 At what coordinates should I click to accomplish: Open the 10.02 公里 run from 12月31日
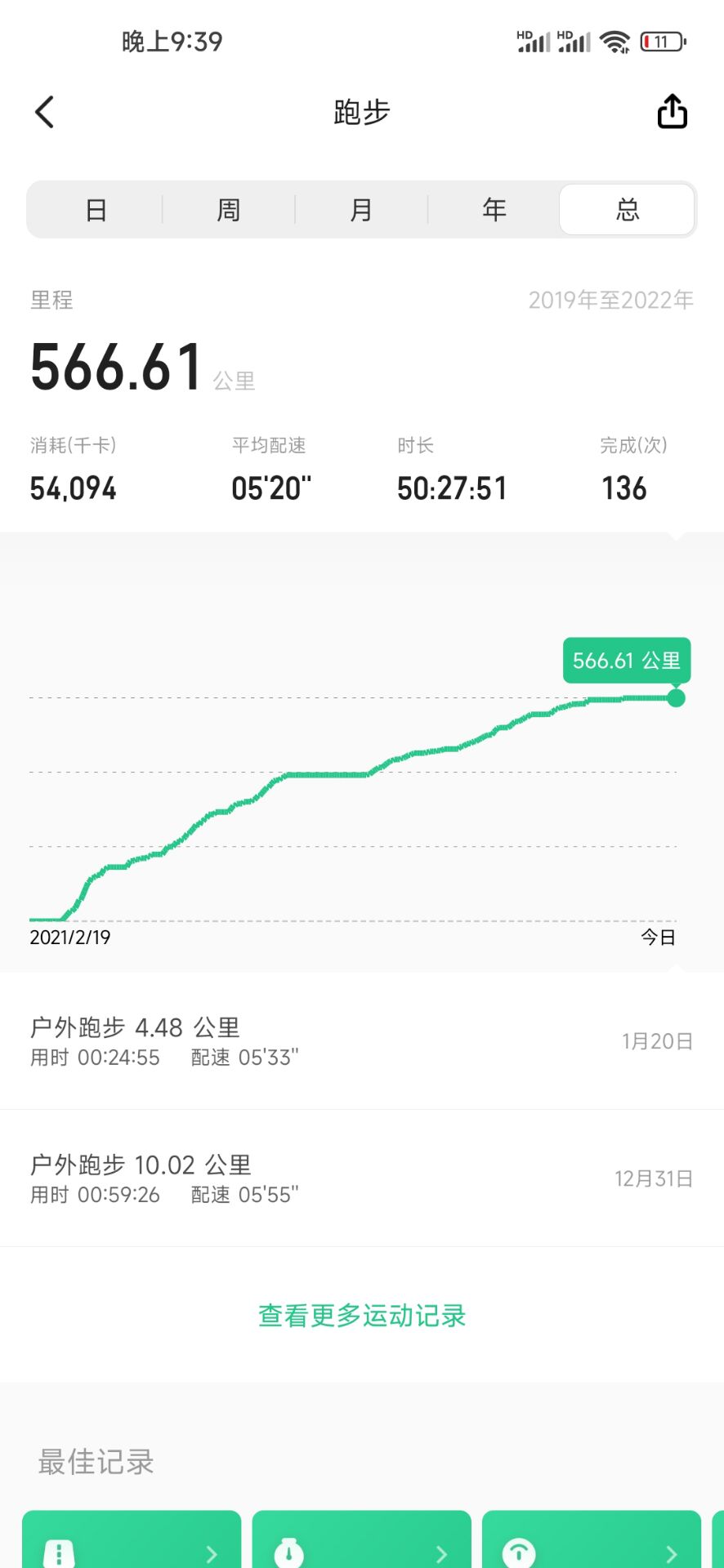(x=361, y=1178)
